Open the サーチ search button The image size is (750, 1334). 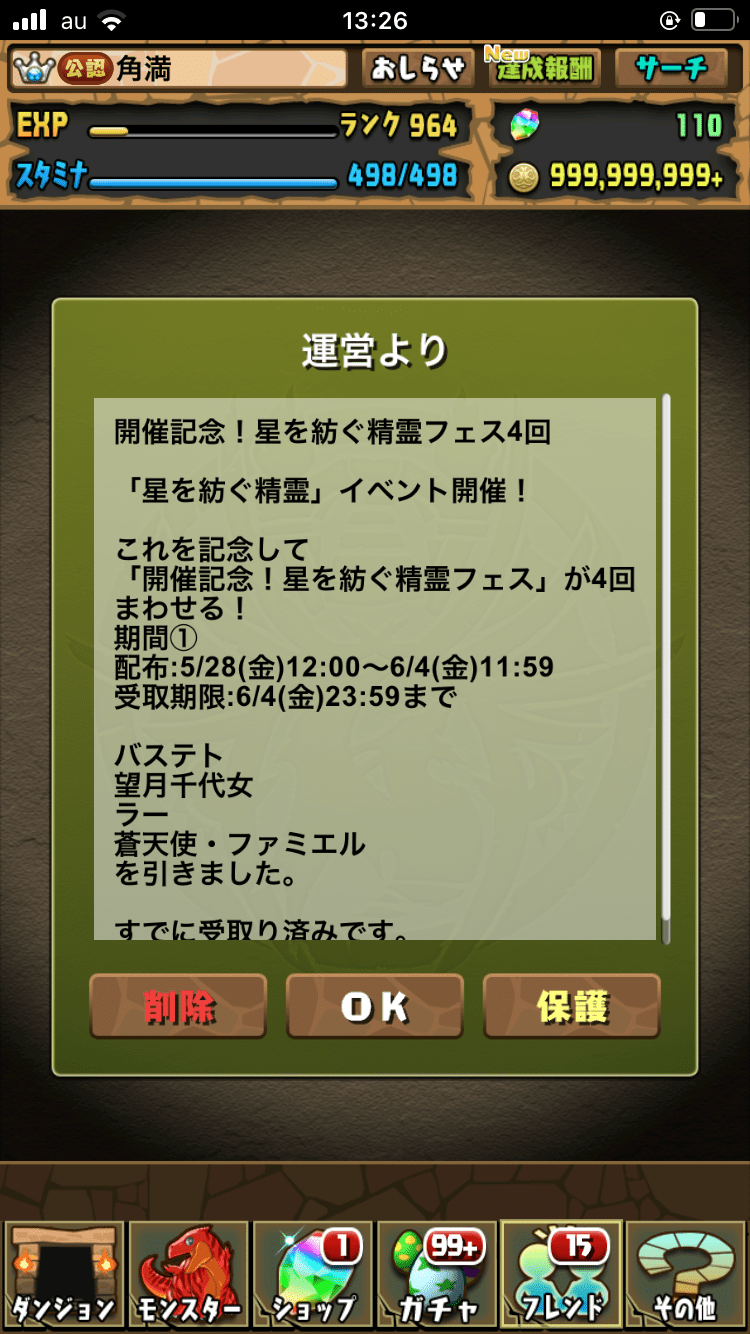(671, 69)
